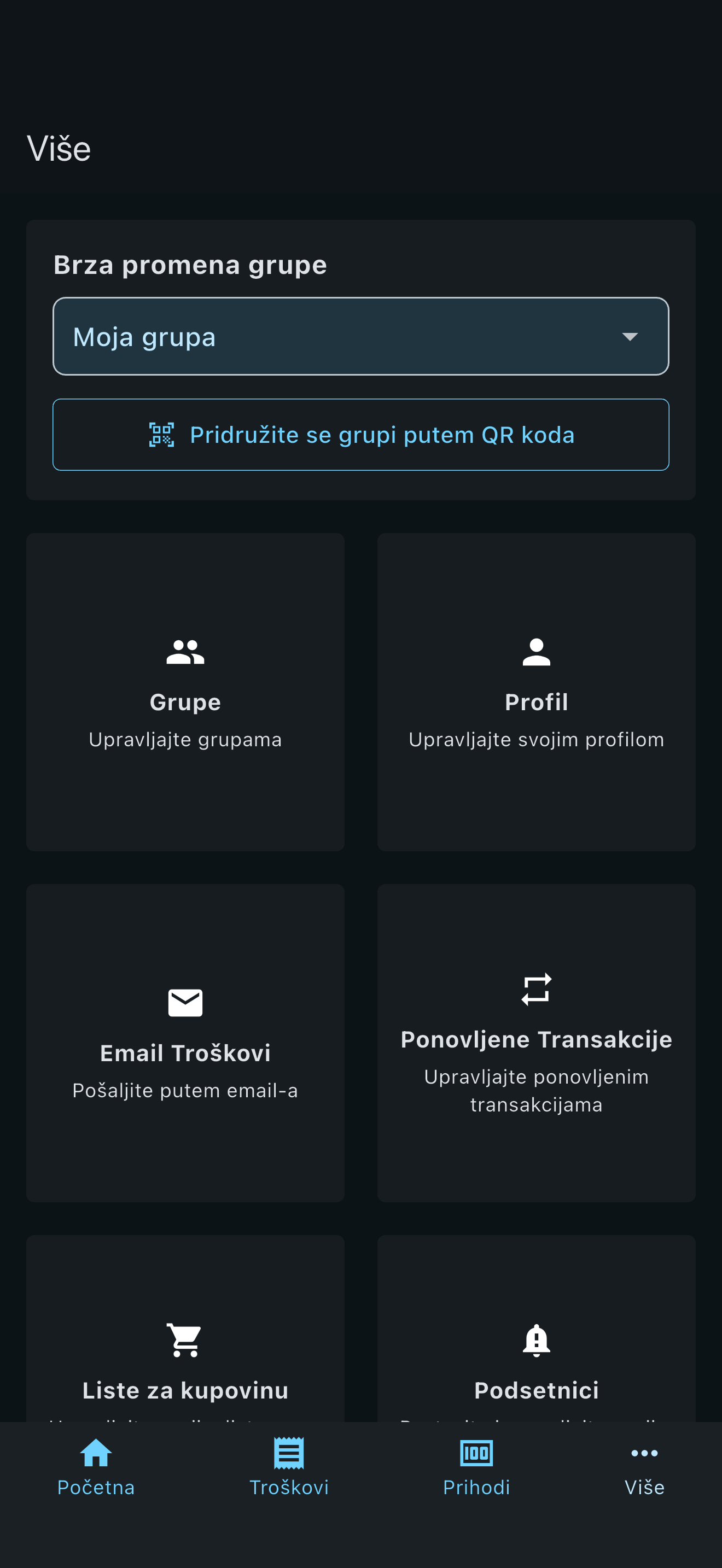Tap Pridružite se grupi putem QR koda
This screenshot has height=1568, width=722.
[x=360, y=434]
